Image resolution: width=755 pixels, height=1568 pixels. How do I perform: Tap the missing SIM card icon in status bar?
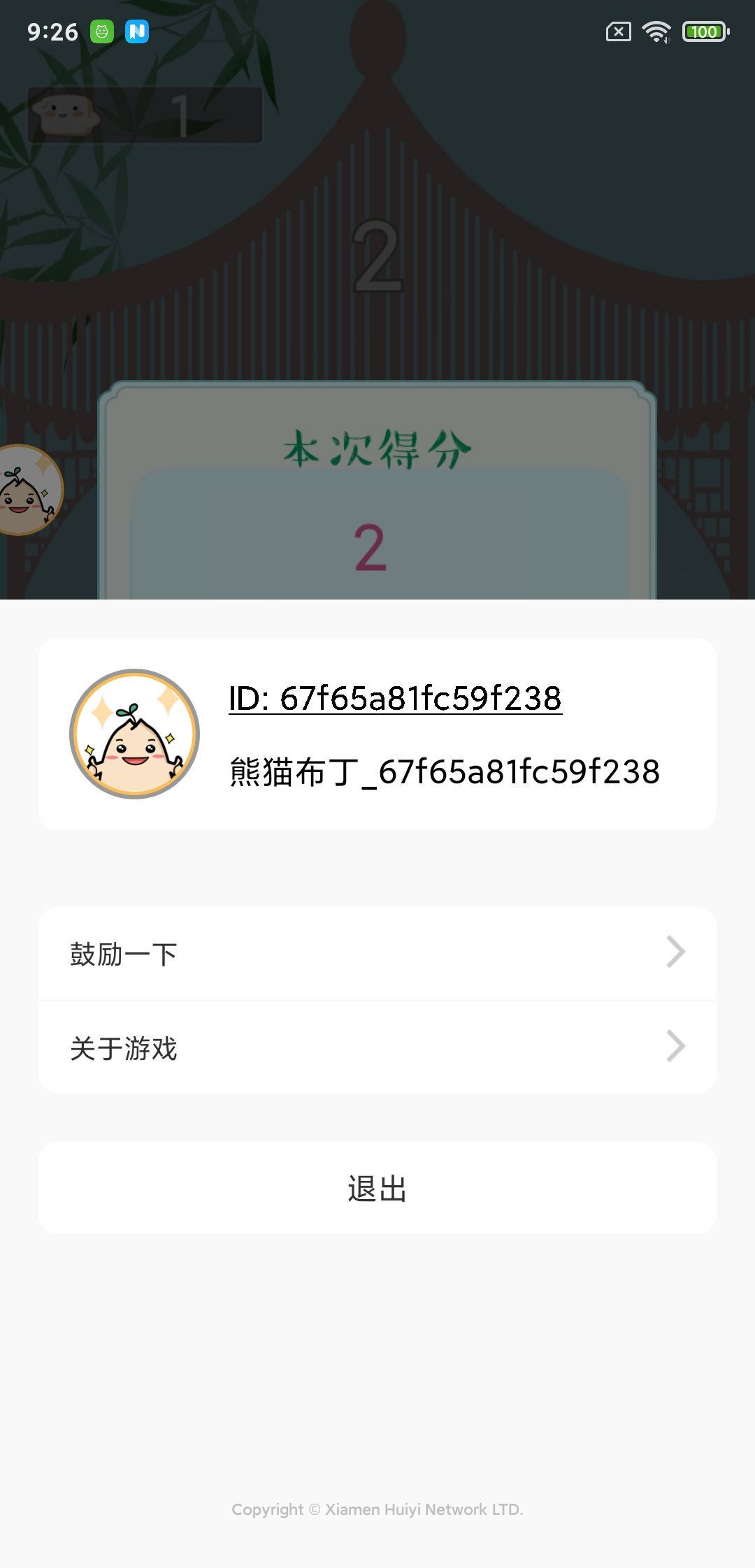pos(618,31)
